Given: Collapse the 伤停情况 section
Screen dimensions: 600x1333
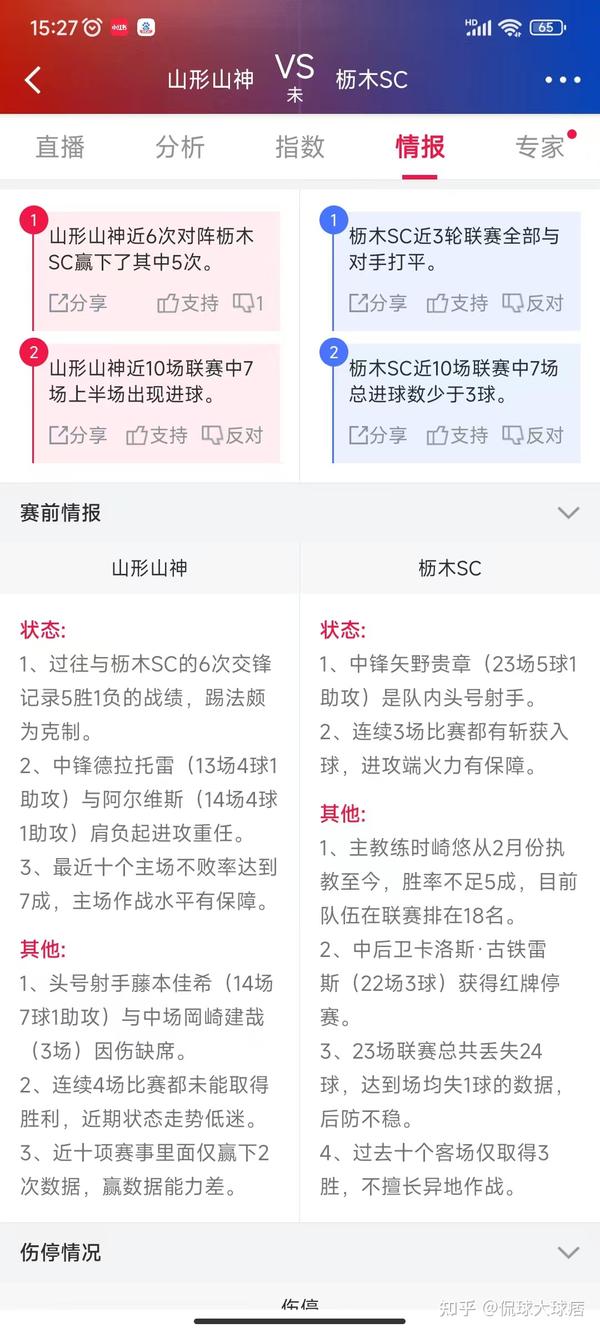Looking at the screenshot, I should (568, 1252).
